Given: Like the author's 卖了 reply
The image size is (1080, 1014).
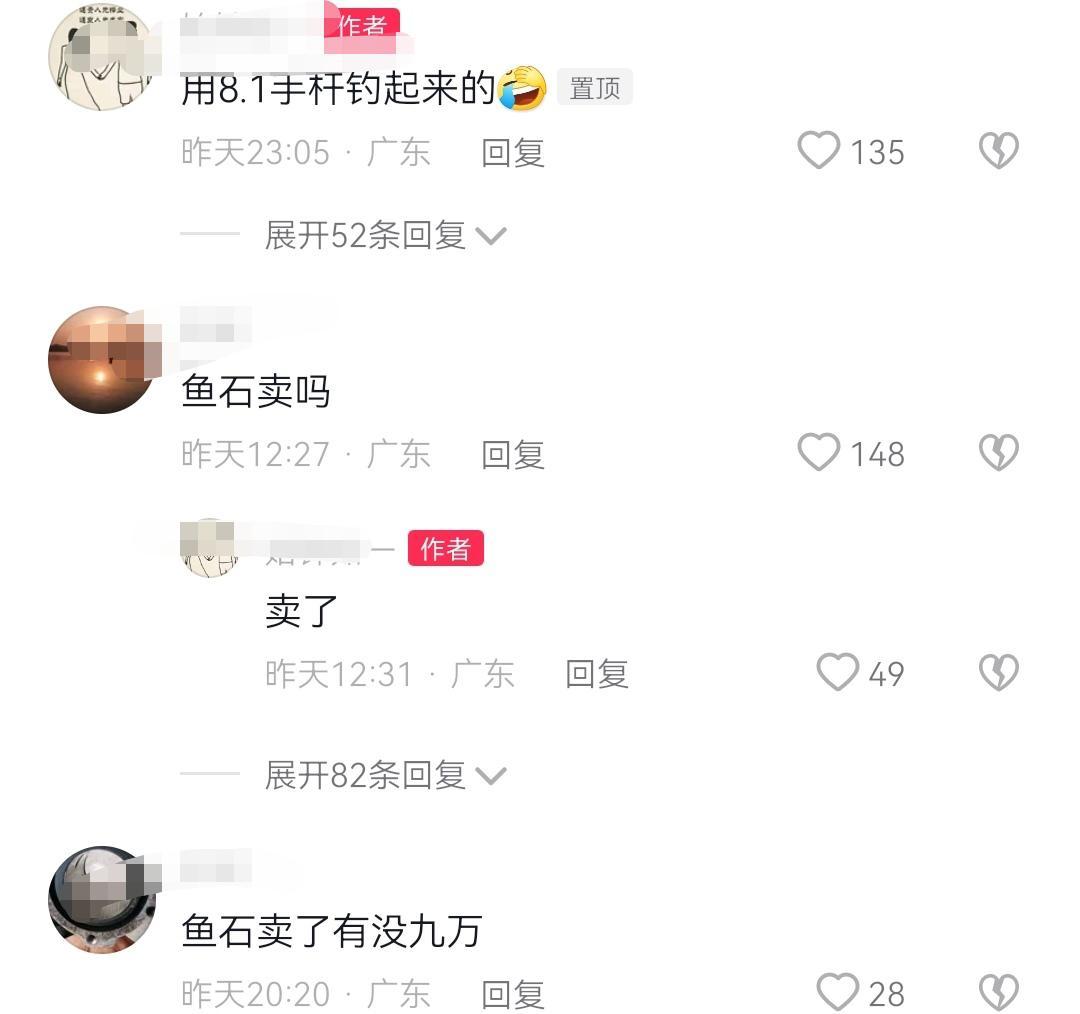Looking at the screenshot, I should tap(838, 673).
